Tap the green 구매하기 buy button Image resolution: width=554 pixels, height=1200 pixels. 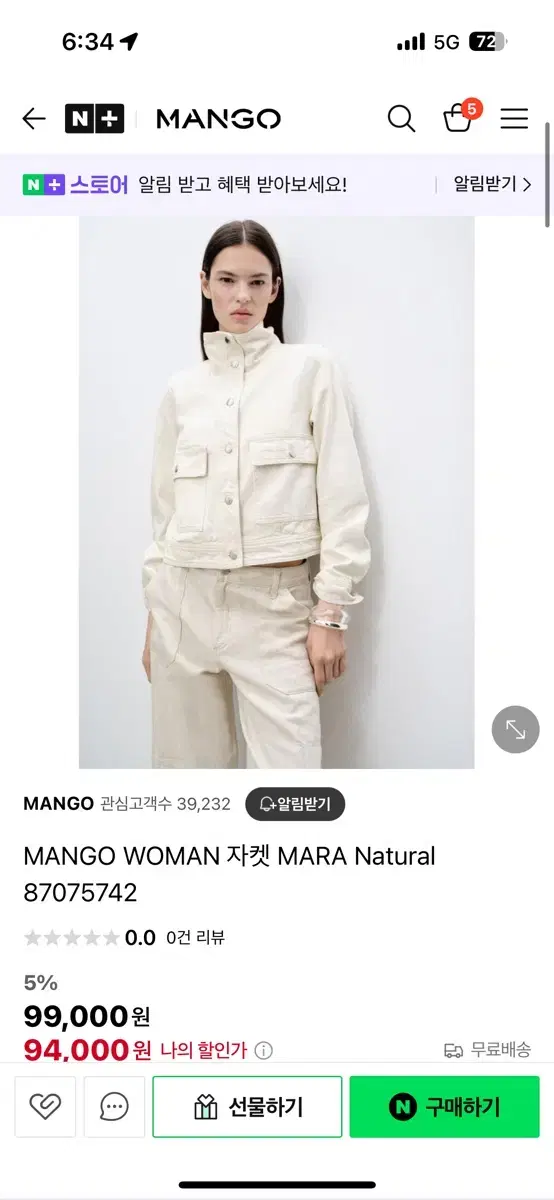pyautogui.click(x=444, y=1107)
